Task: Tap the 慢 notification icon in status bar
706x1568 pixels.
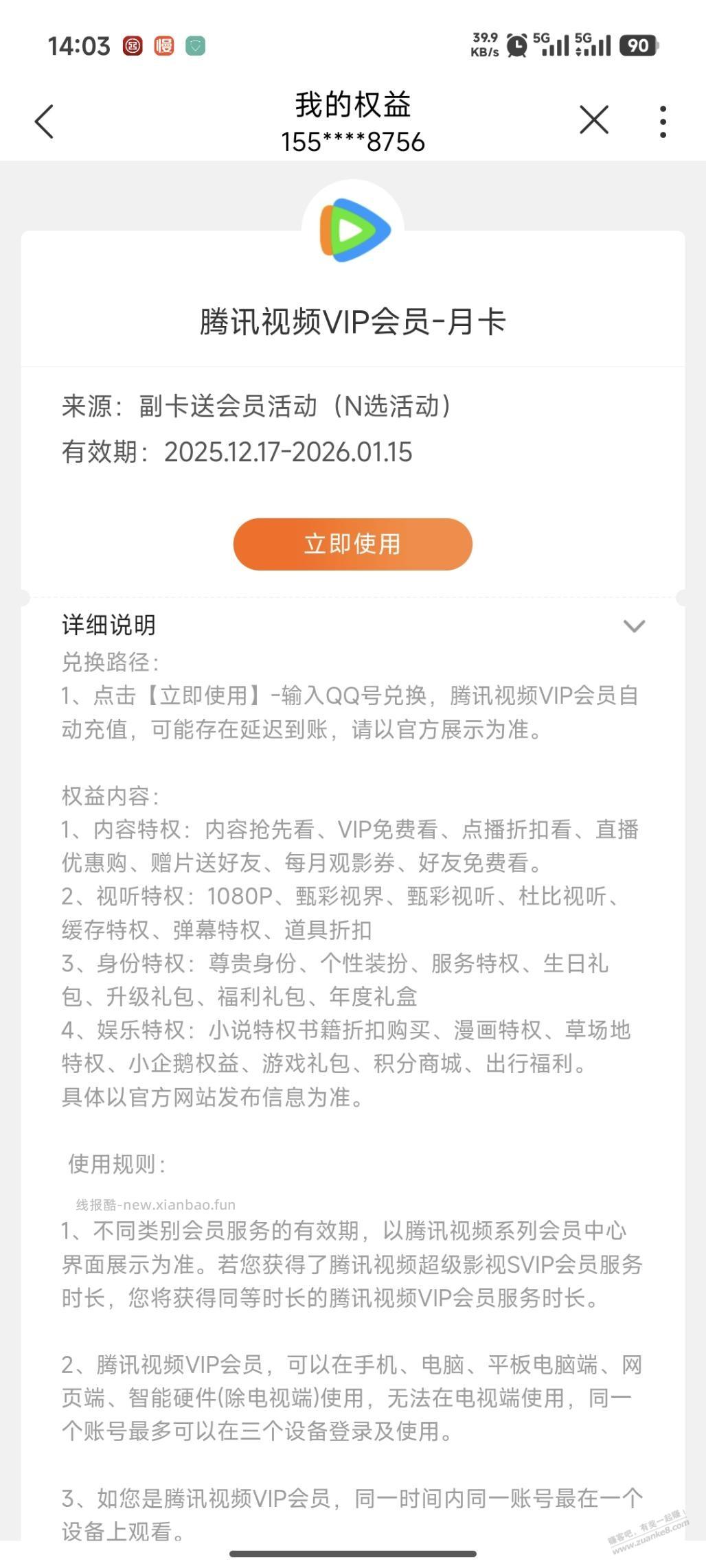Action: [x=165, y=44]
